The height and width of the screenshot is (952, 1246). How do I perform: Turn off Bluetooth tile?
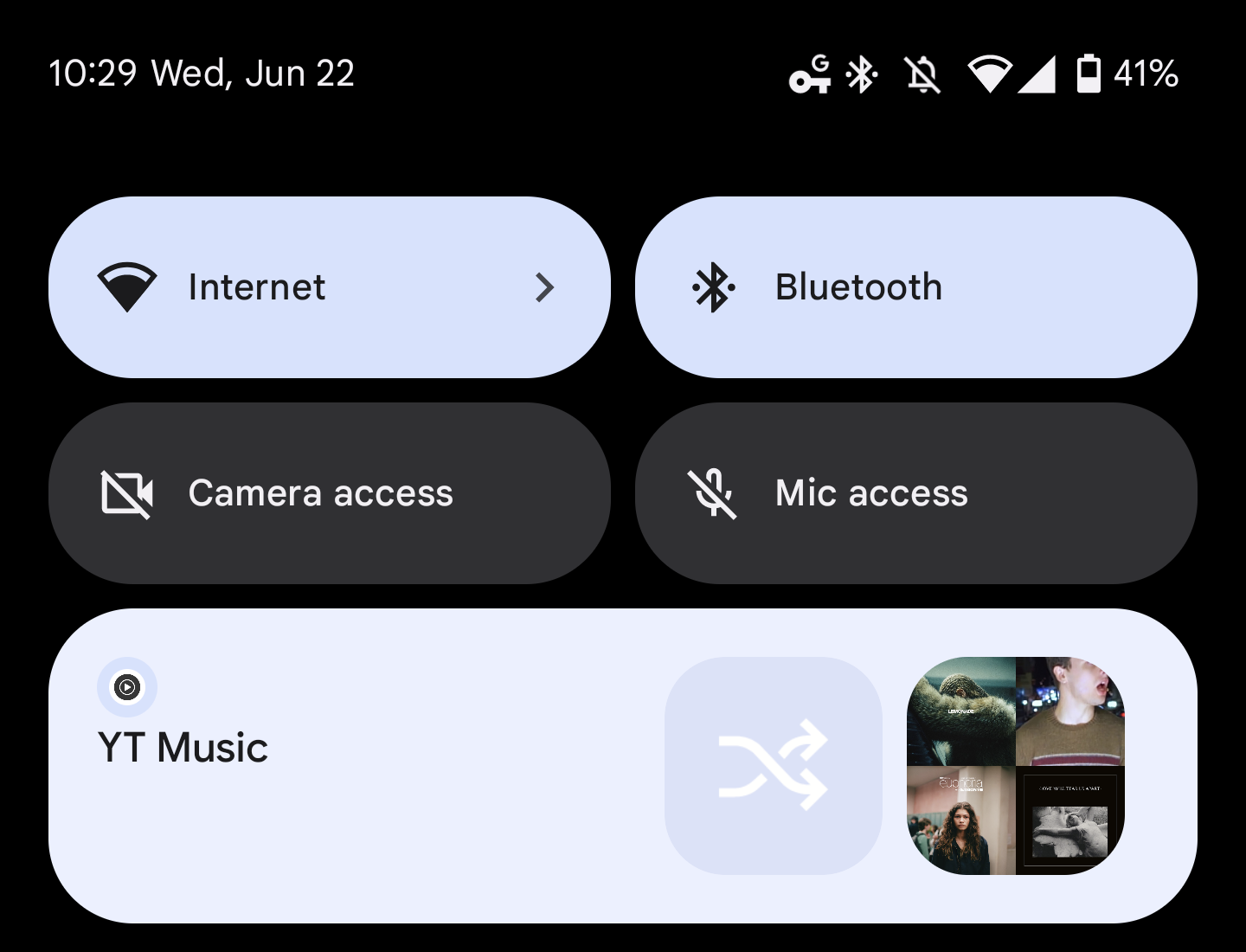pos(915,287)
